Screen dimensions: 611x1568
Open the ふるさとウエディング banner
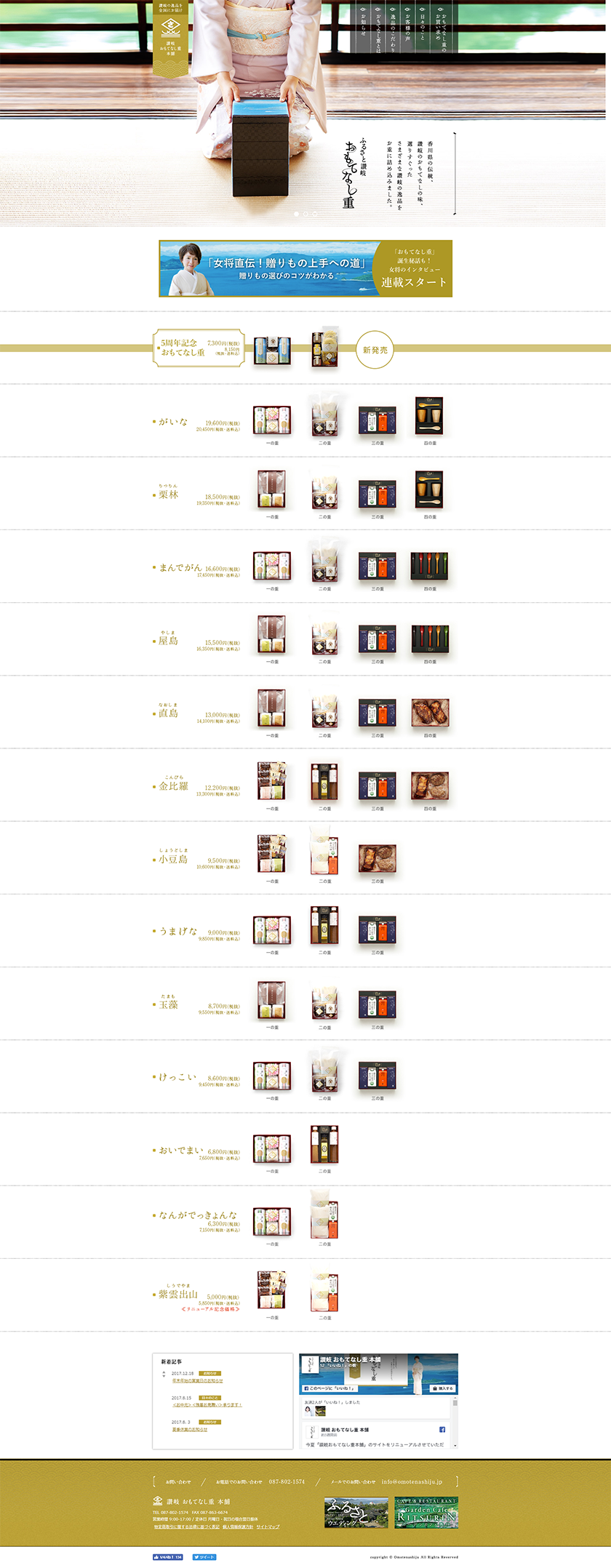click(356, 1513)
